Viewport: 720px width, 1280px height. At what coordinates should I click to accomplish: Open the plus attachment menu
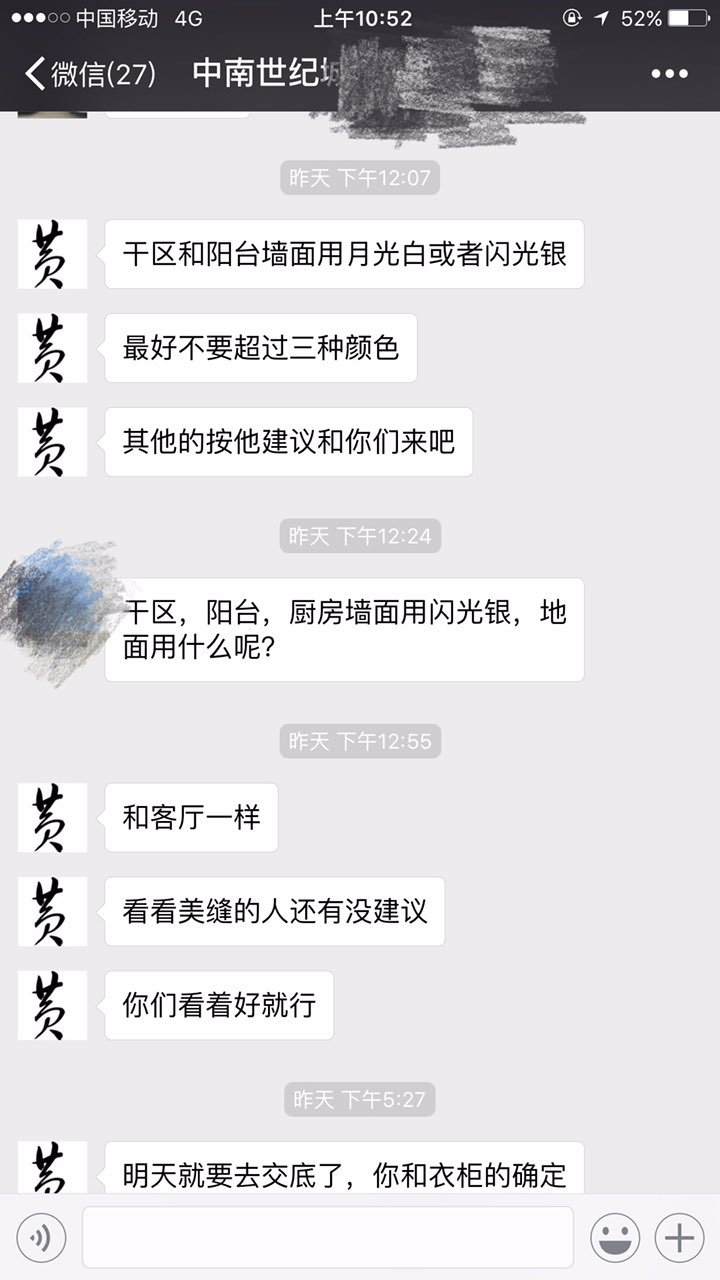coord(680,1238)
